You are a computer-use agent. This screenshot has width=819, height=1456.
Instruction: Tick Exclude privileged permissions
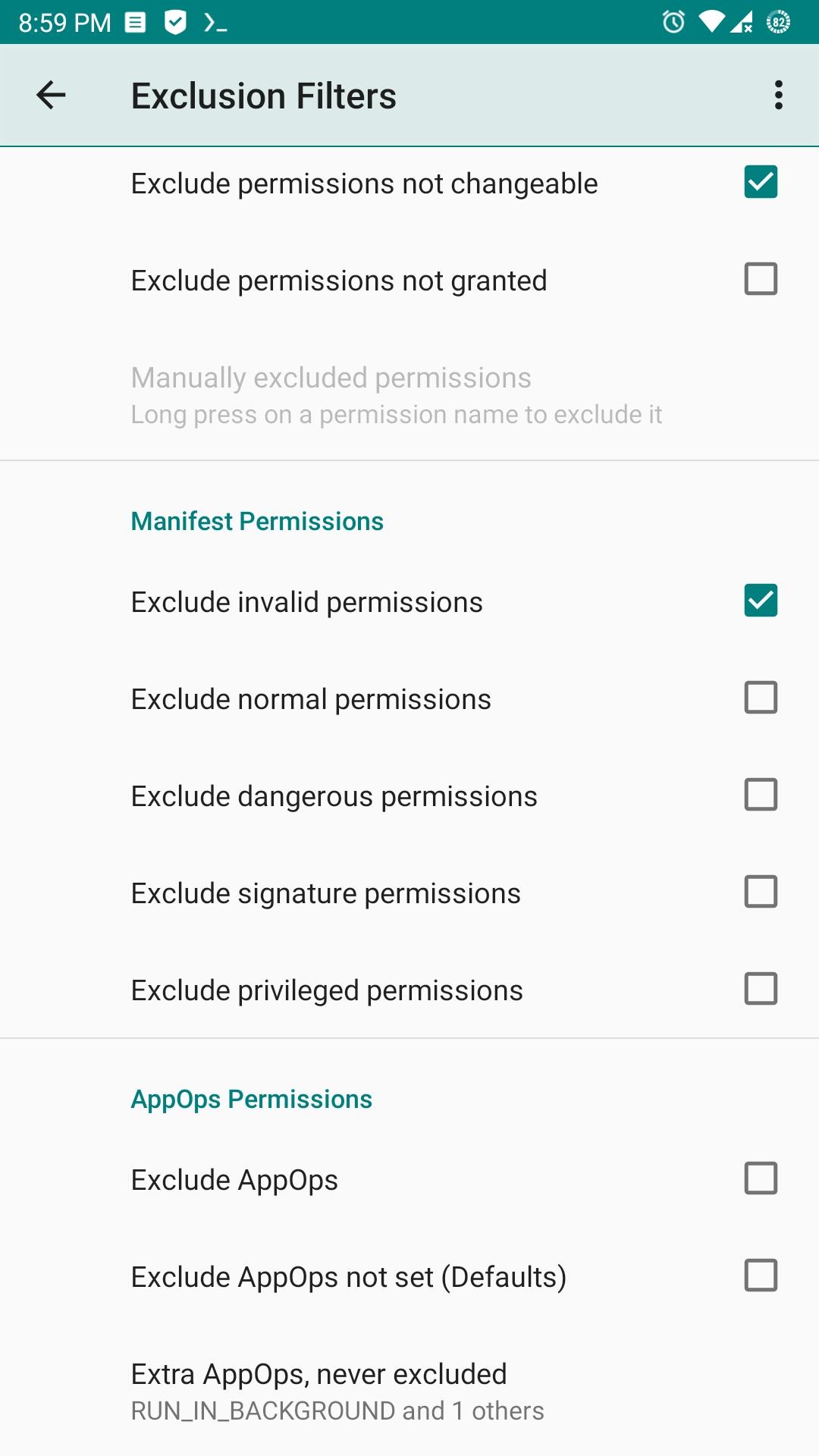pyautogui.click(x=761, y=989)
